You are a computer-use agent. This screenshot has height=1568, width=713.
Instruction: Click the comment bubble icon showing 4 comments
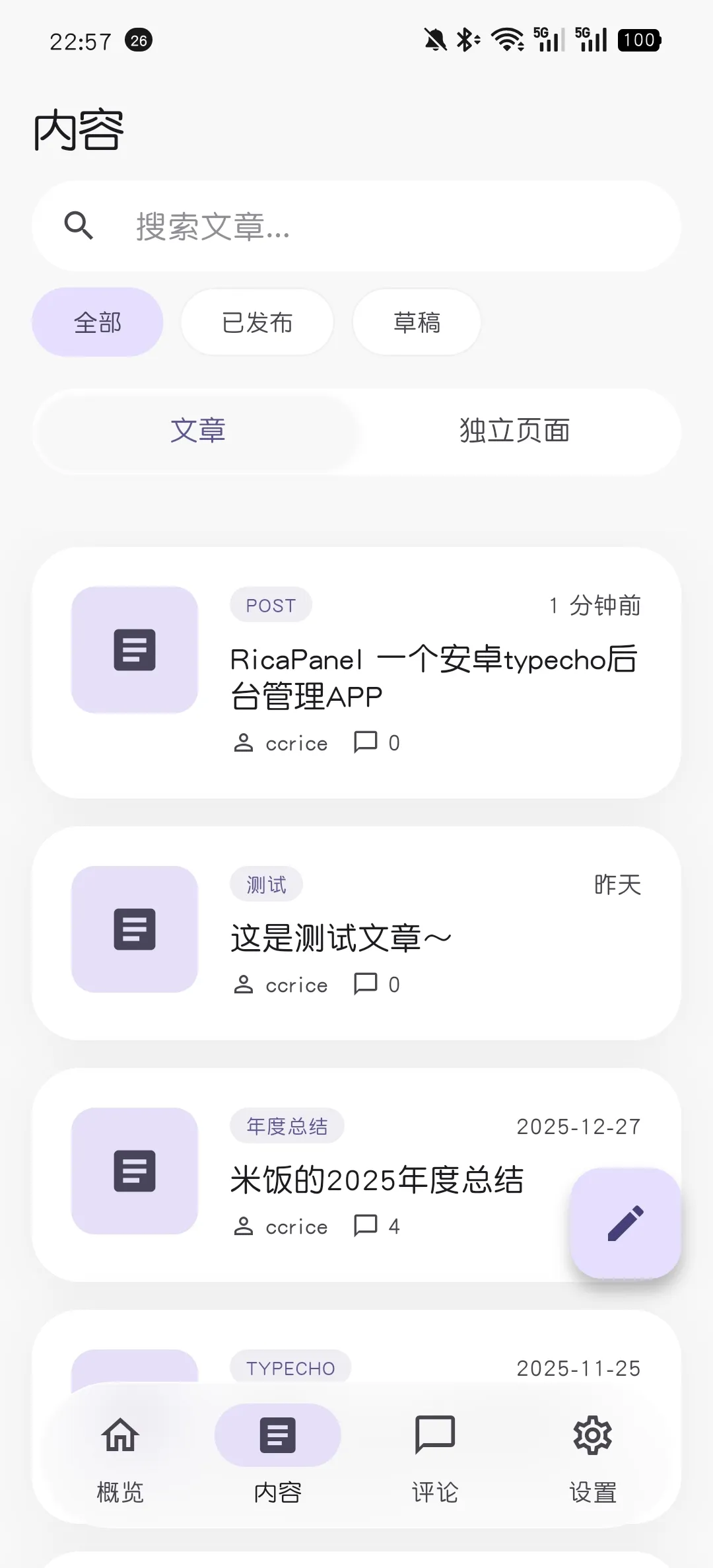coord(366,1226)
